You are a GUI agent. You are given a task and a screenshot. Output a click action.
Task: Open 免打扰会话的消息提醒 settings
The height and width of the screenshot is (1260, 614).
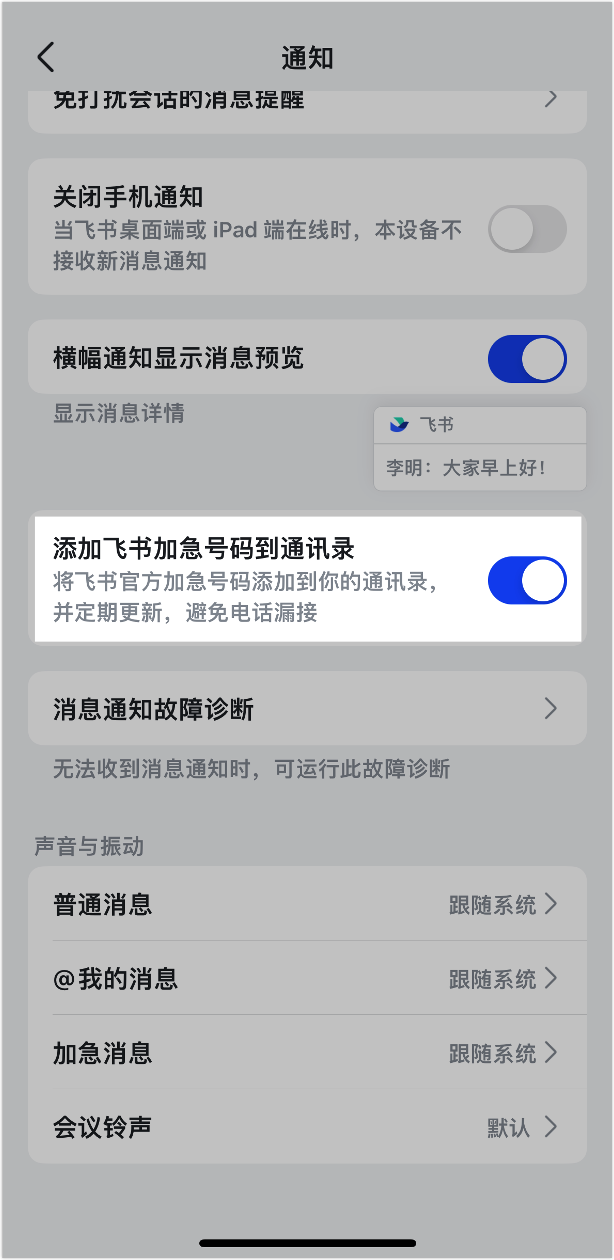coord(307,109)
